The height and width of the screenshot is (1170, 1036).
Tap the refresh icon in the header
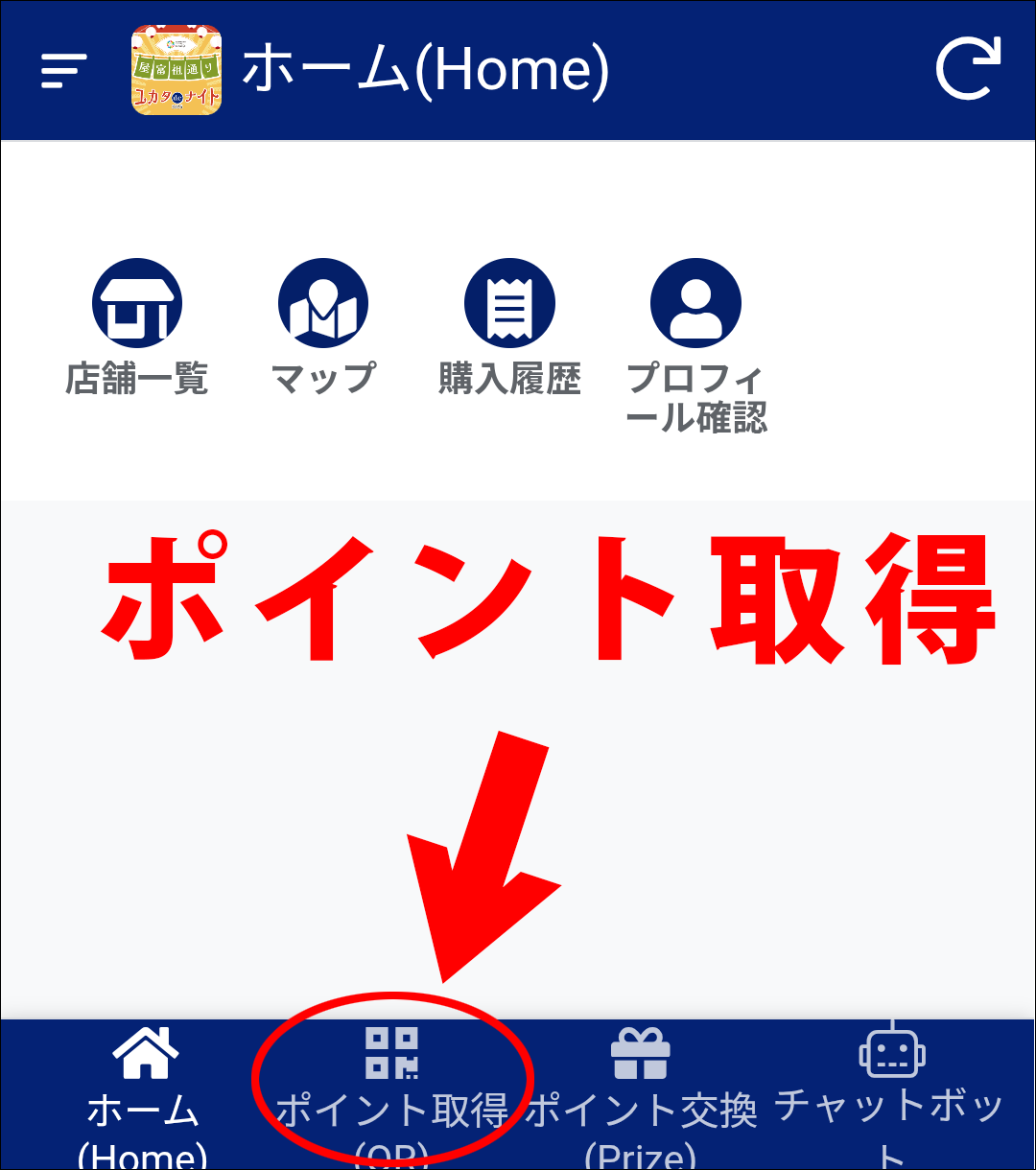(969, 68)
